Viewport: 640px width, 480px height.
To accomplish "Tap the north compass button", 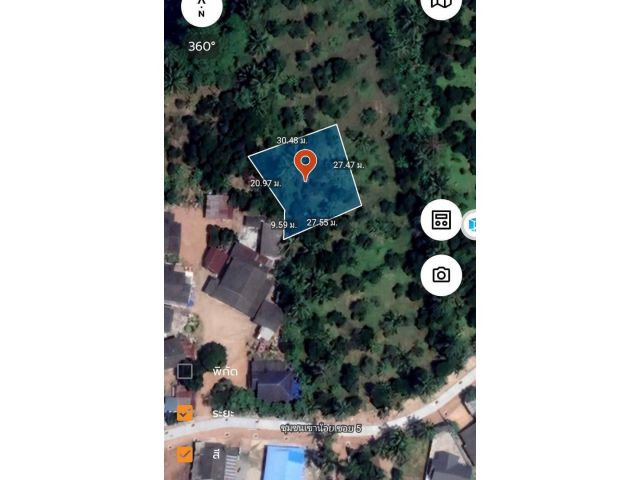I will point(201,8).
